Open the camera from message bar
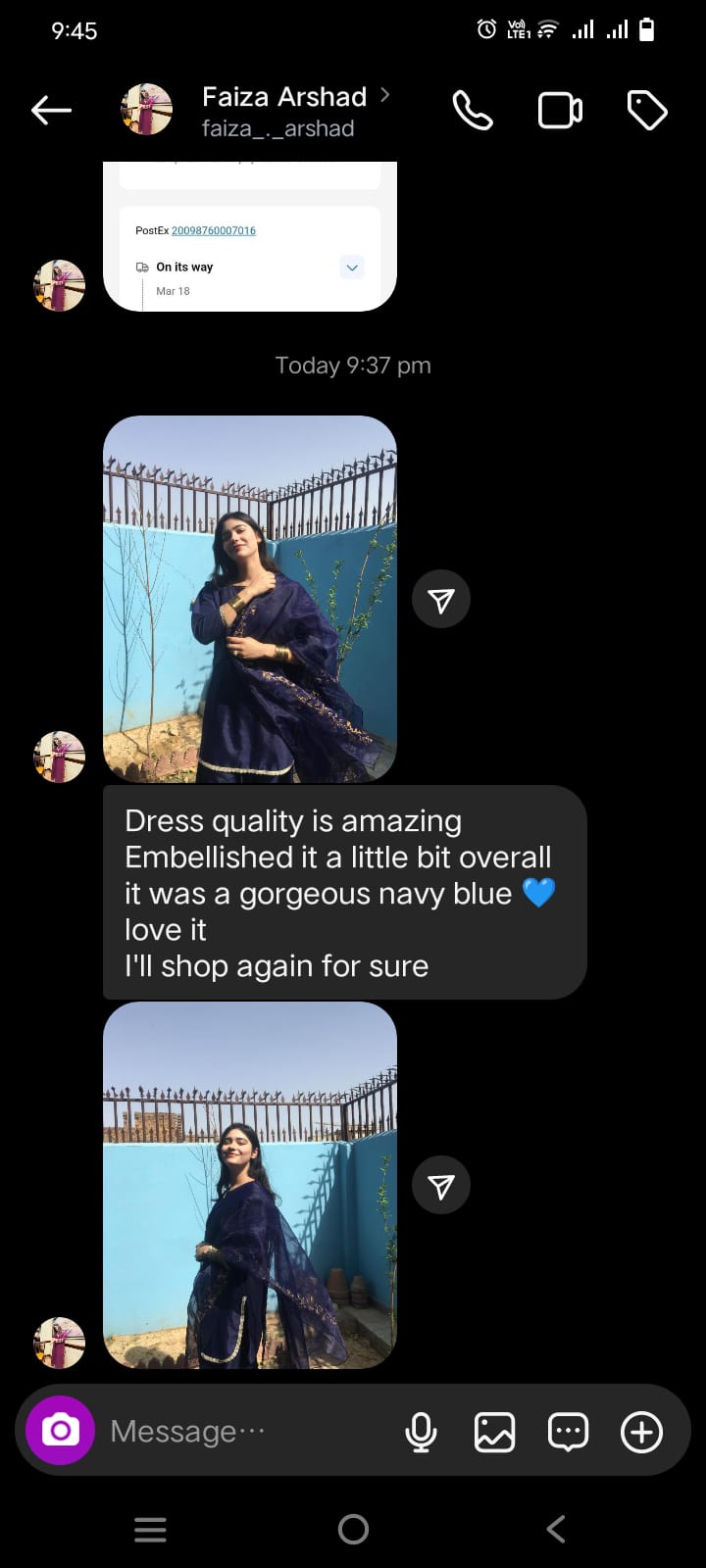This screenshot has height=1568, width=706. click(60, 1431)
